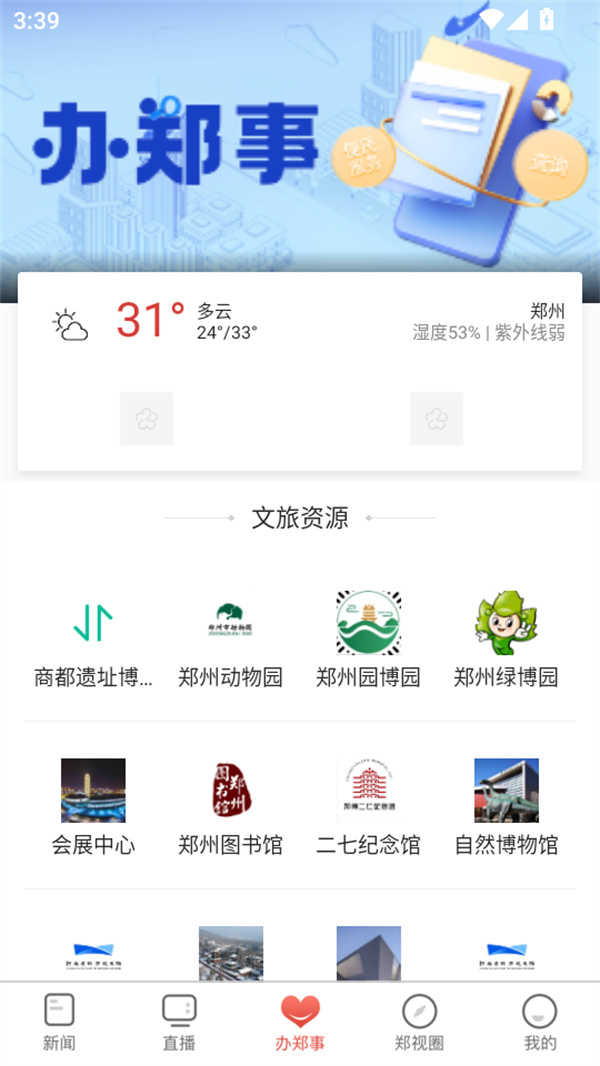Open 商都遗址博物院 entry

point(93,640)
